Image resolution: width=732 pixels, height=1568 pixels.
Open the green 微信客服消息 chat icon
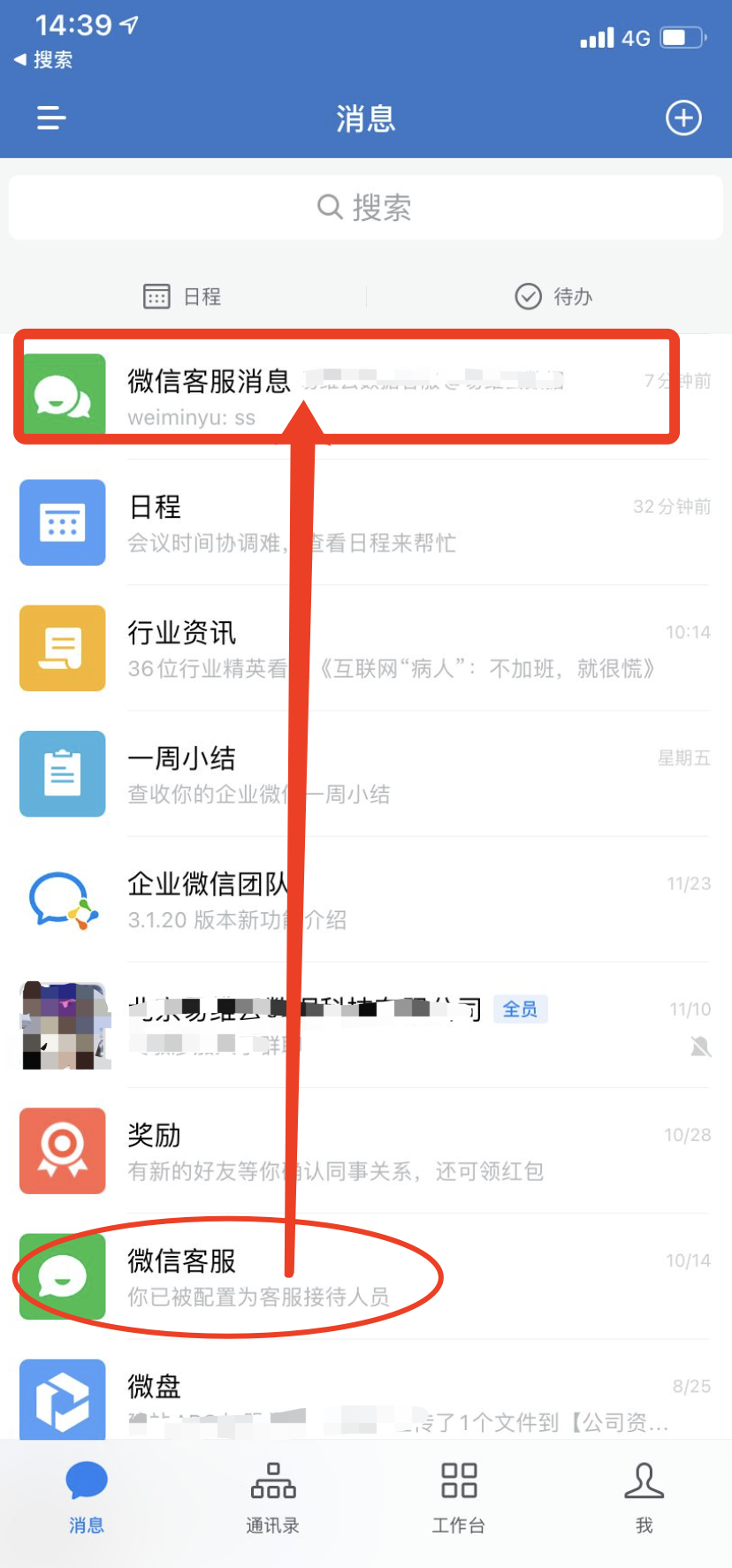pos(62,392)
